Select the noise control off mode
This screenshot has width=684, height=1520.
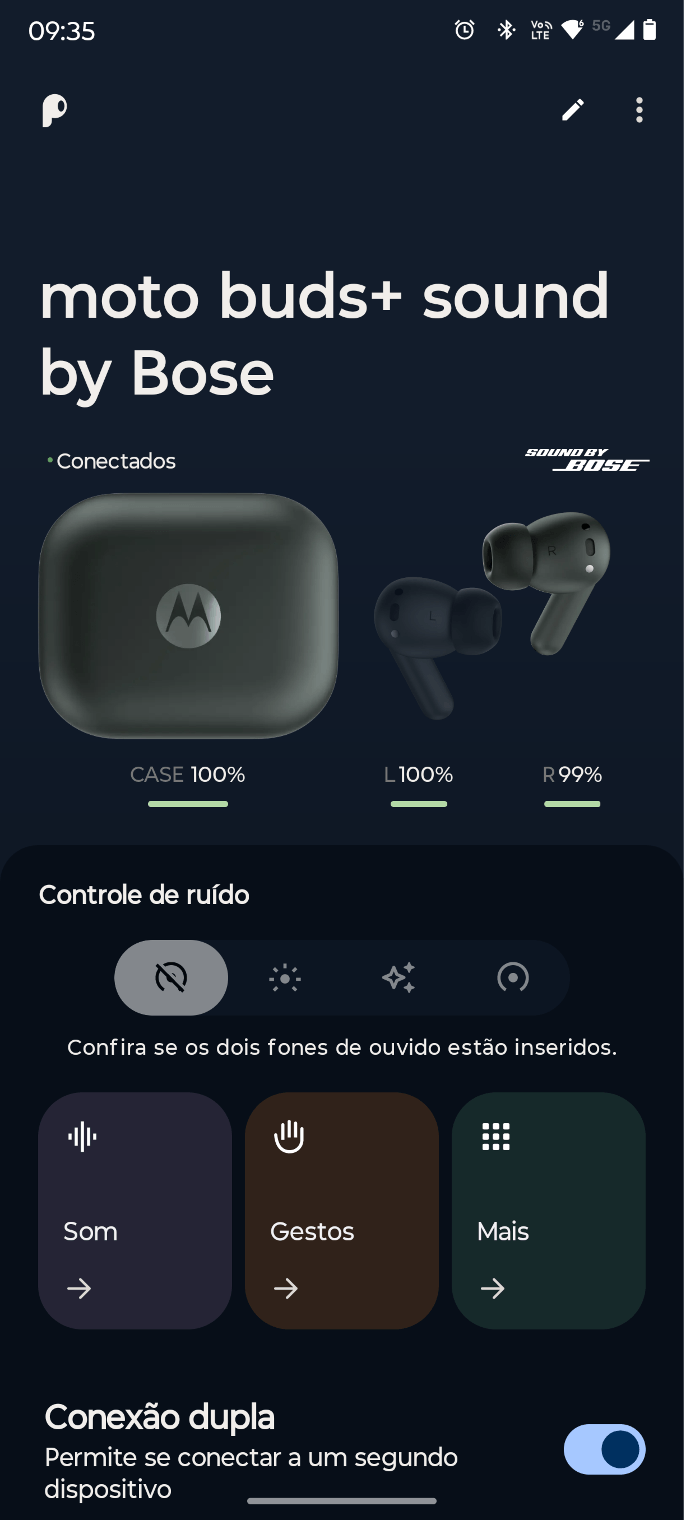coord(171,977)
